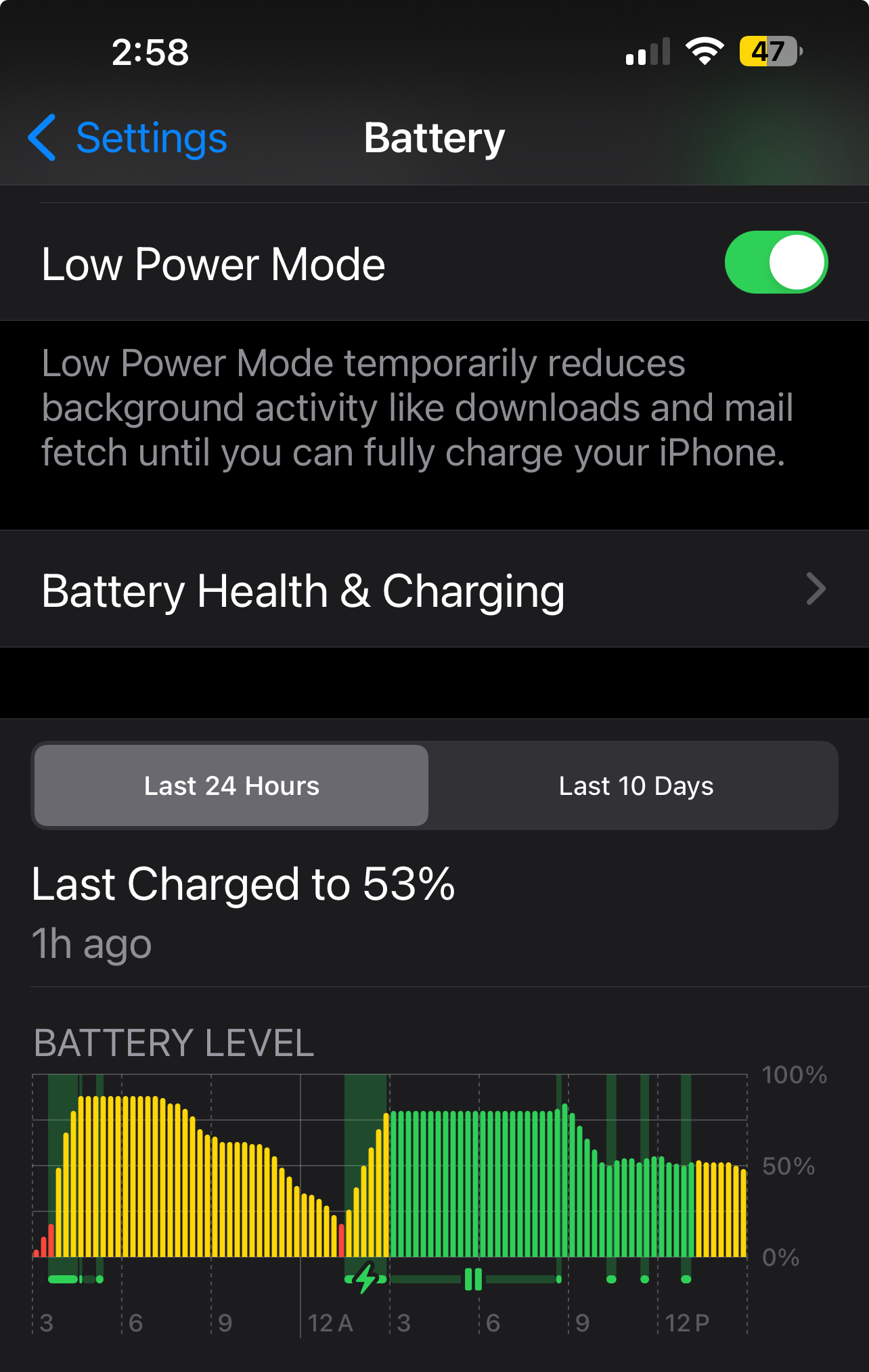
Task: Turn off Low Power Mode
Action: (776, 262)
